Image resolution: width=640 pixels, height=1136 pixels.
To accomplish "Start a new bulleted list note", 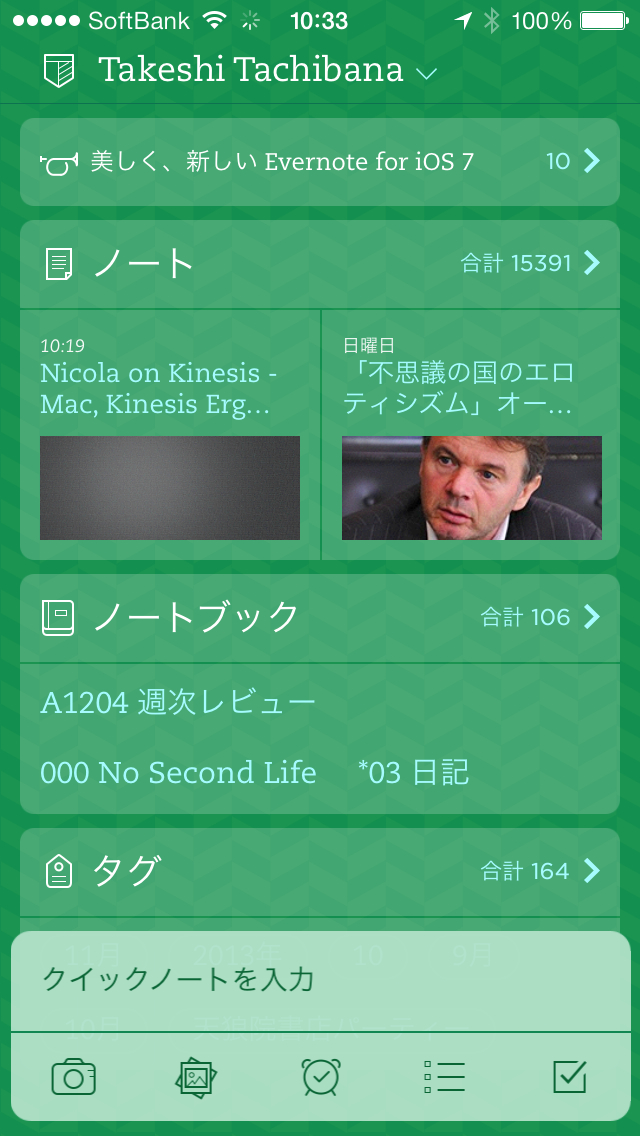I will (x=444, y=1077).
